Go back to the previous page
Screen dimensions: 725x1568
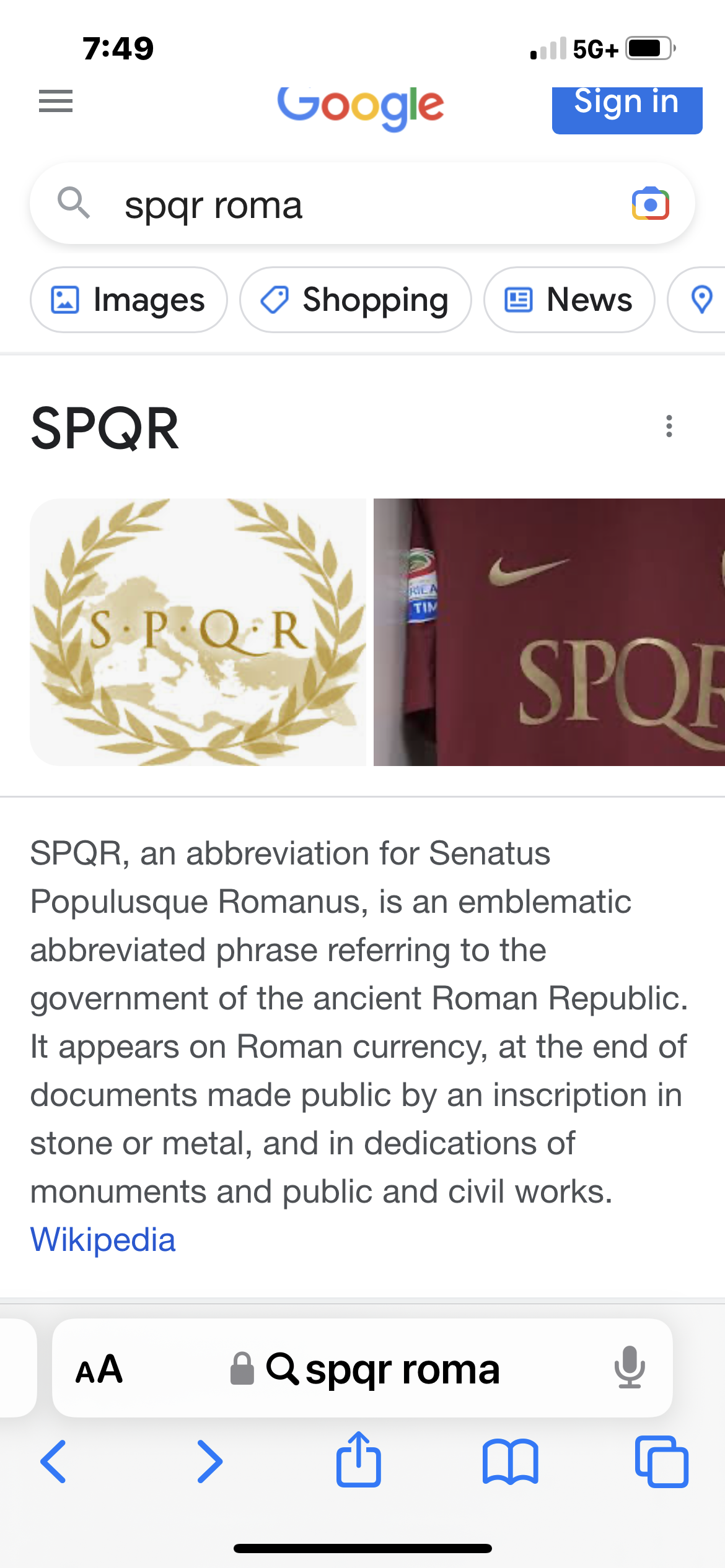click(54, 1461)
